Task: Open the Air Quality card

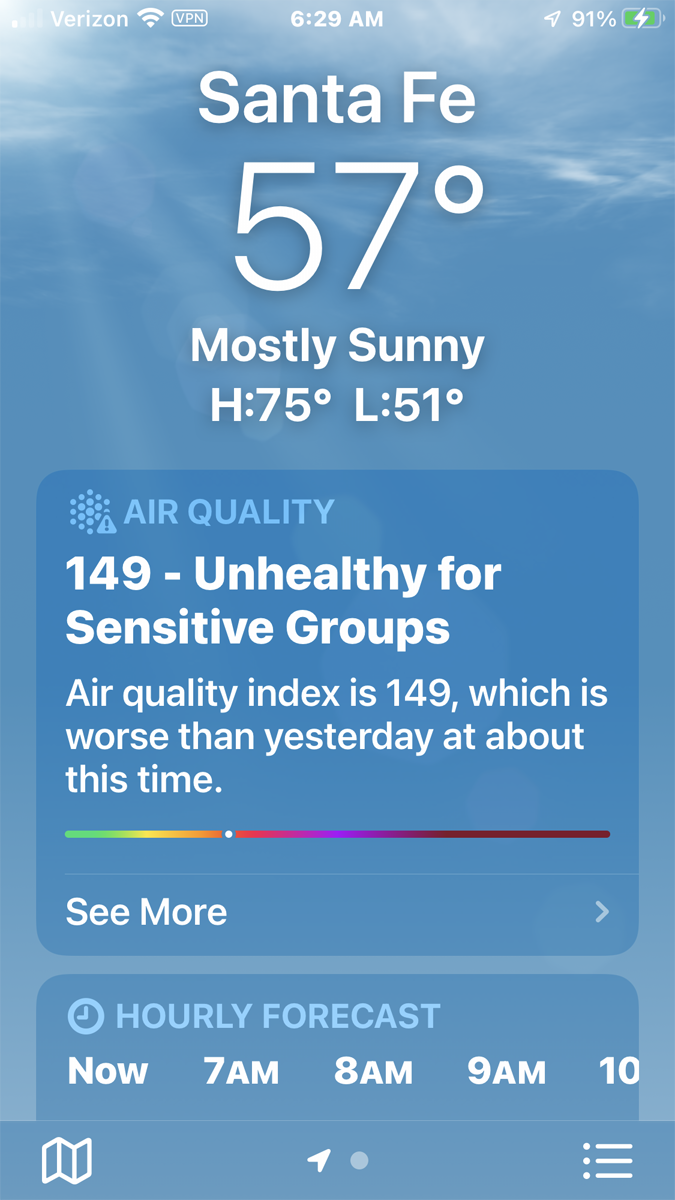Action: (337, 713)
